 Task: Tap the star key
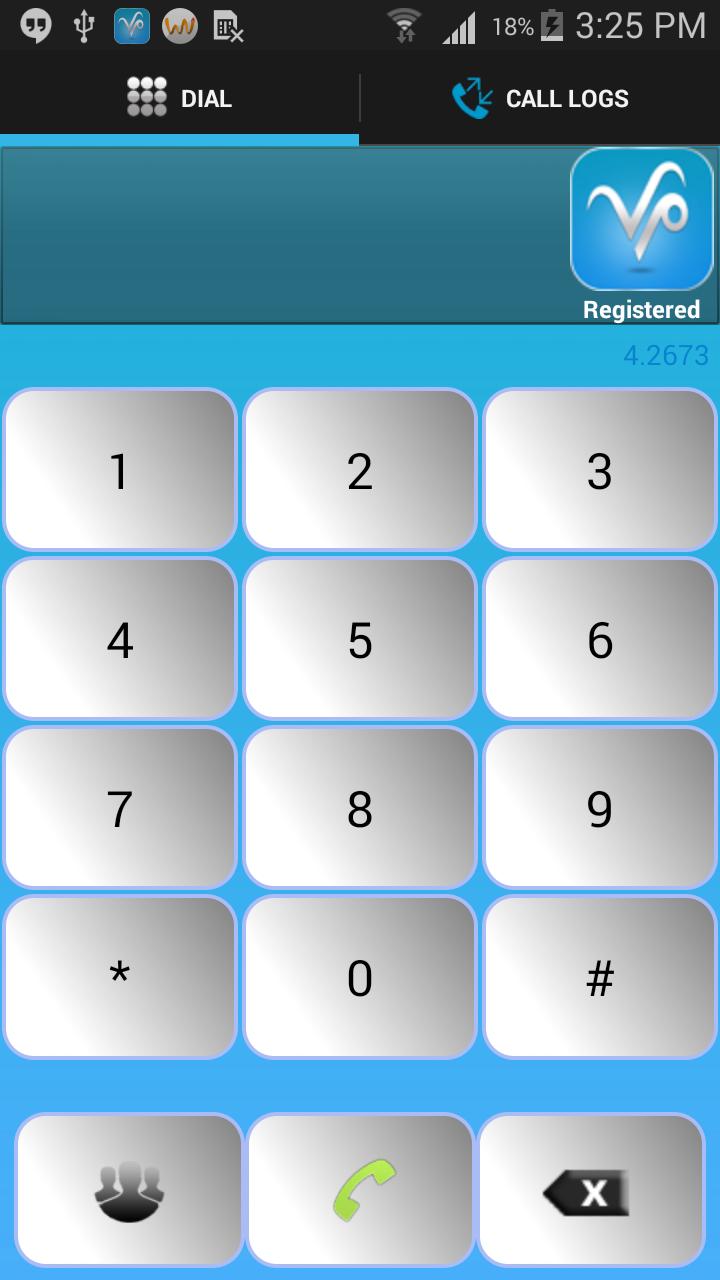120,977
